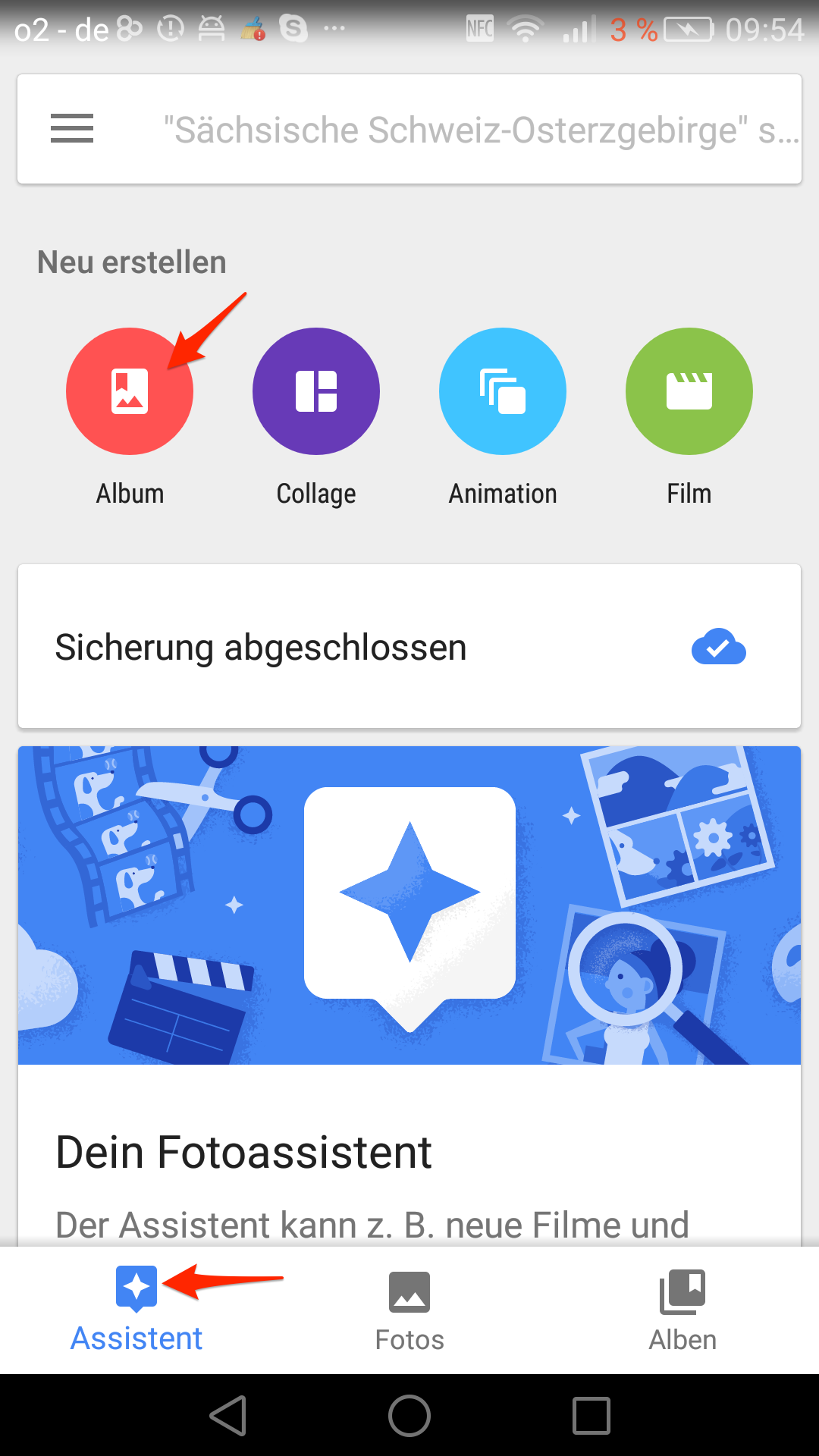Create a new Film
819x1456 pixels.
pos(689,391)
